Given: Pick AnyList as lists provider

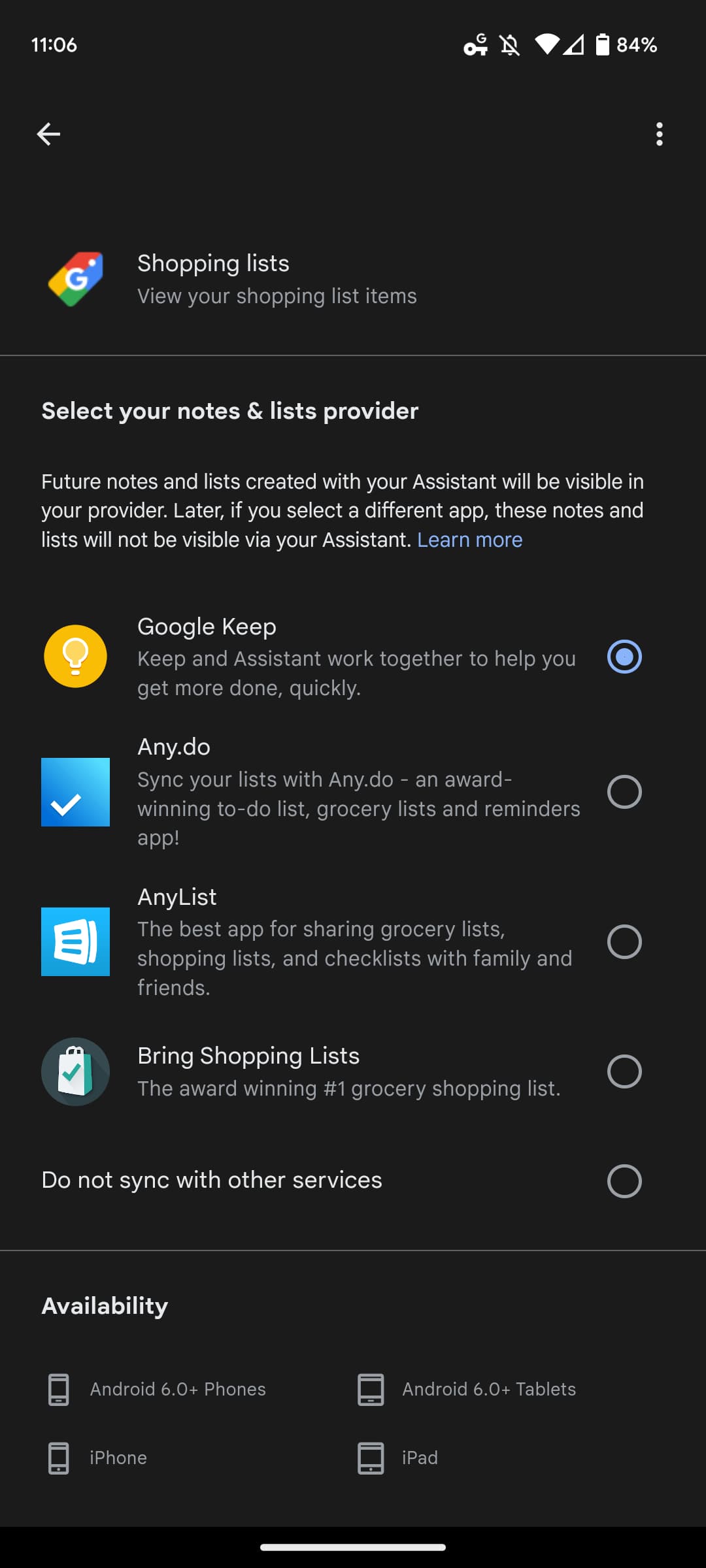Looking at the screenshot, I should [624, 941].
